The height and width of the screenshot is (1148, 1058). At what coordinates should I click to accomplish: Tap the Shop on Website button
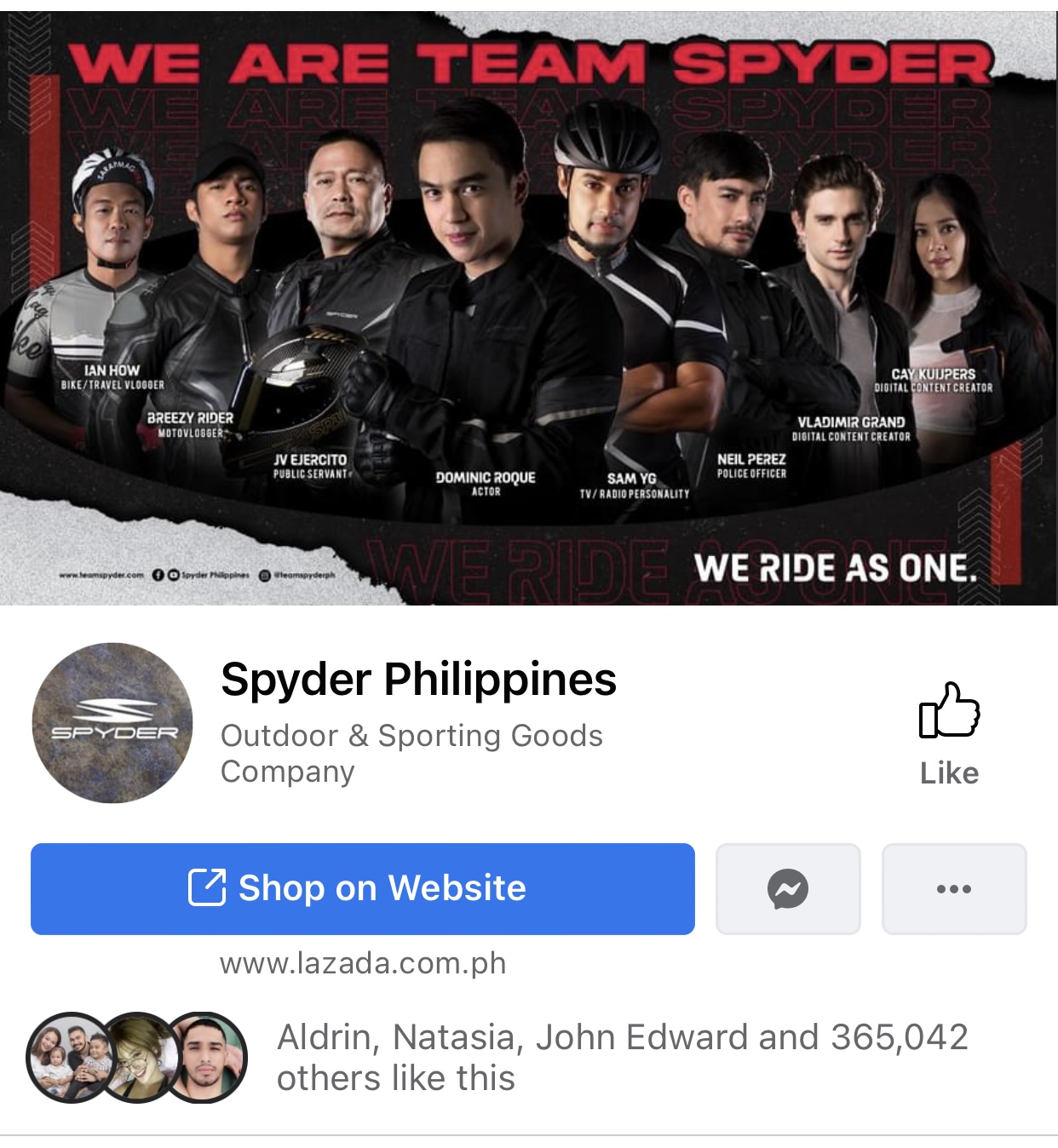pos(362,888)
